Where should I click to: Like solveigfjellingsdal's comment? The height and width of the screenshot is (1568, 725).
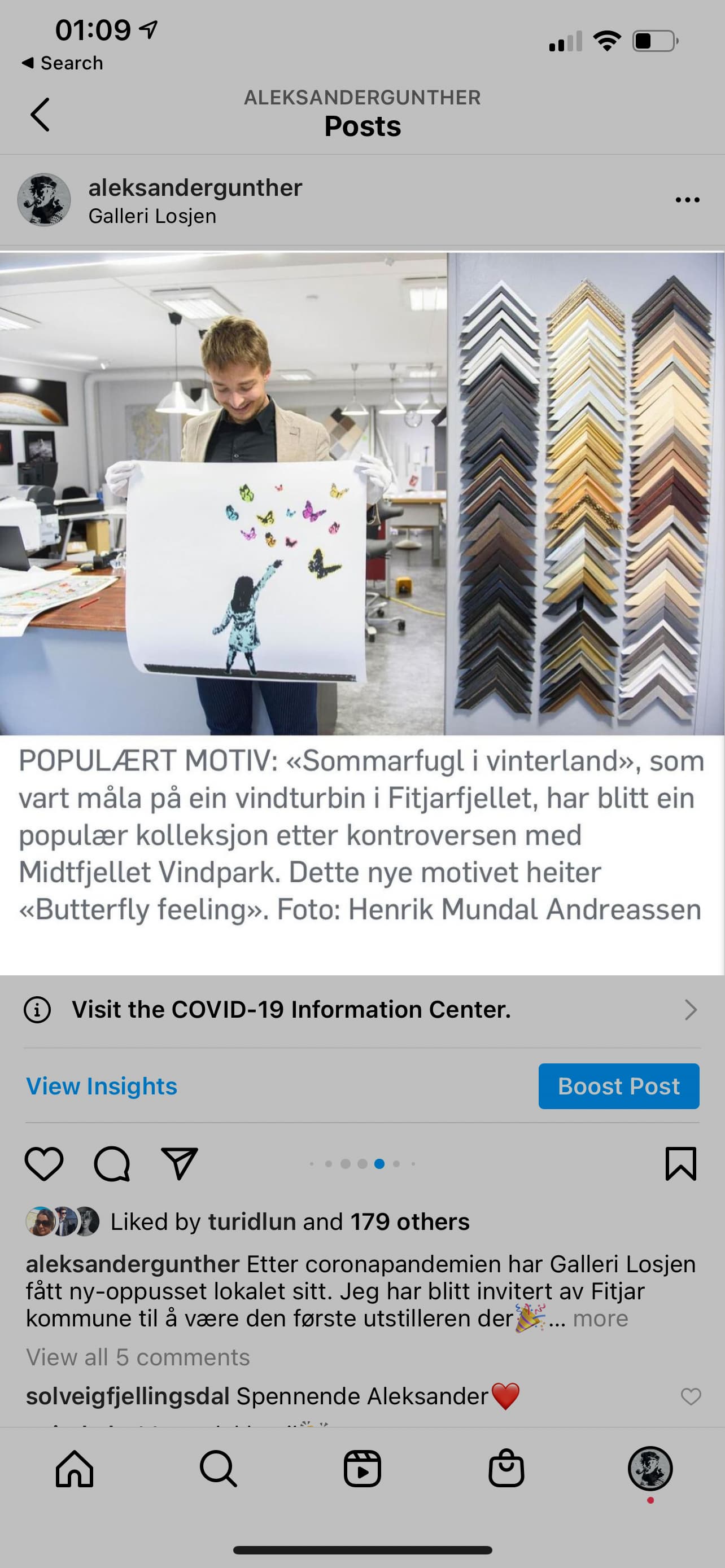[691, 1396]
